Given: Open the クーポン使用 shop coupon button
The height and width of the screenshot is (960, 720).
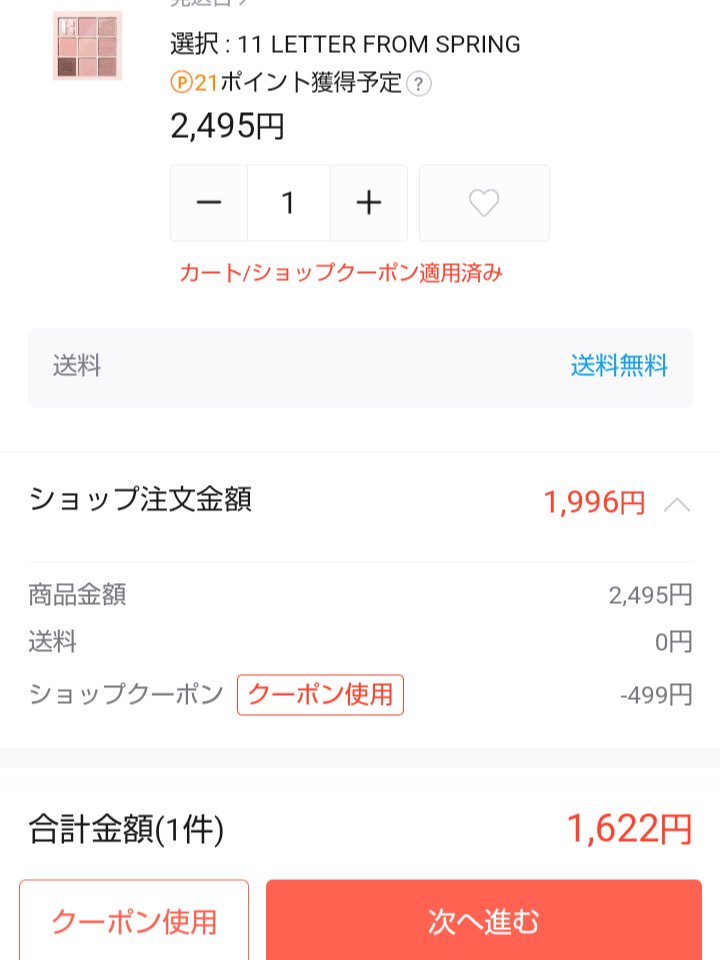Looking at the screenshot, I should 320,694.
